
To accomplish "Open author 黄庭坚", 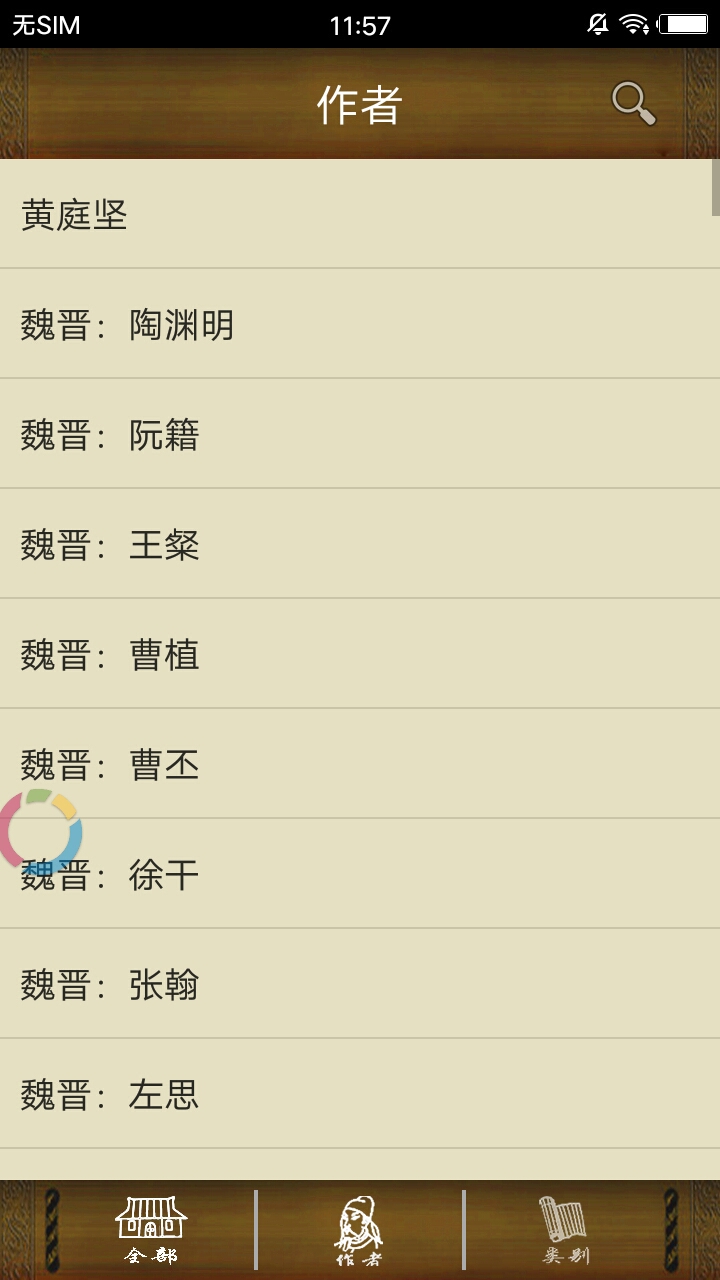I will (360, 214).
